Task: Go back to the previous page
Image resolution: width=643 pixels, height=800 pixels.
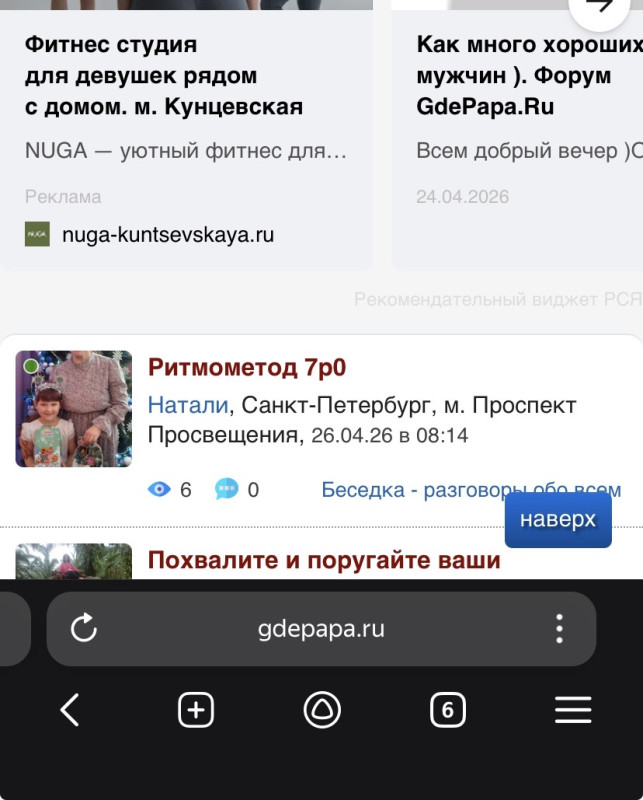Action: 69,710
